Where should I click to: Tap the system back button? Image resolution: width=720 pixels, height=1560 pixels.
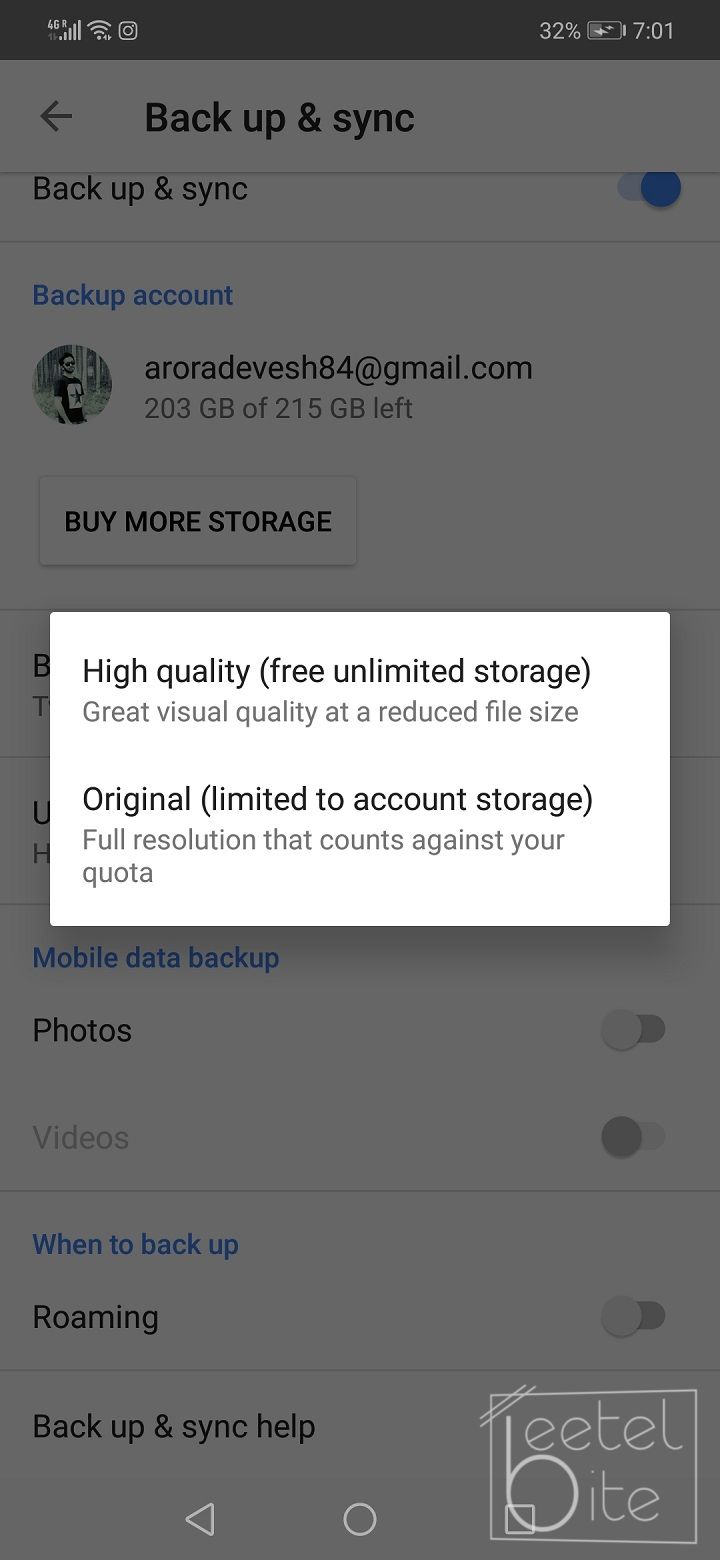pos(200,1519)
